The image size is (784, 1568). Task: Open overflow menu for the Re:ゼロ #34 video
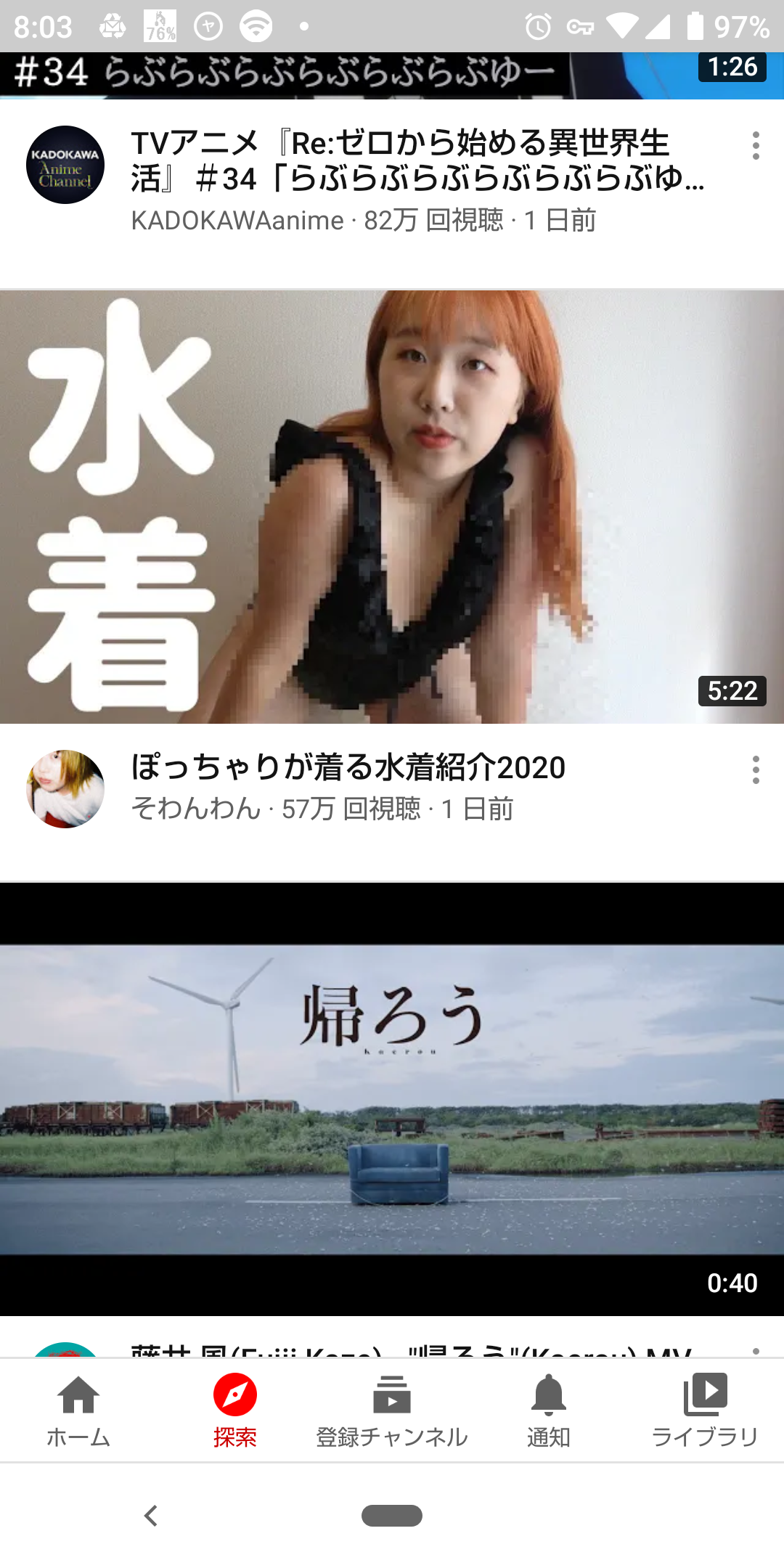click(x=756, y=146)
